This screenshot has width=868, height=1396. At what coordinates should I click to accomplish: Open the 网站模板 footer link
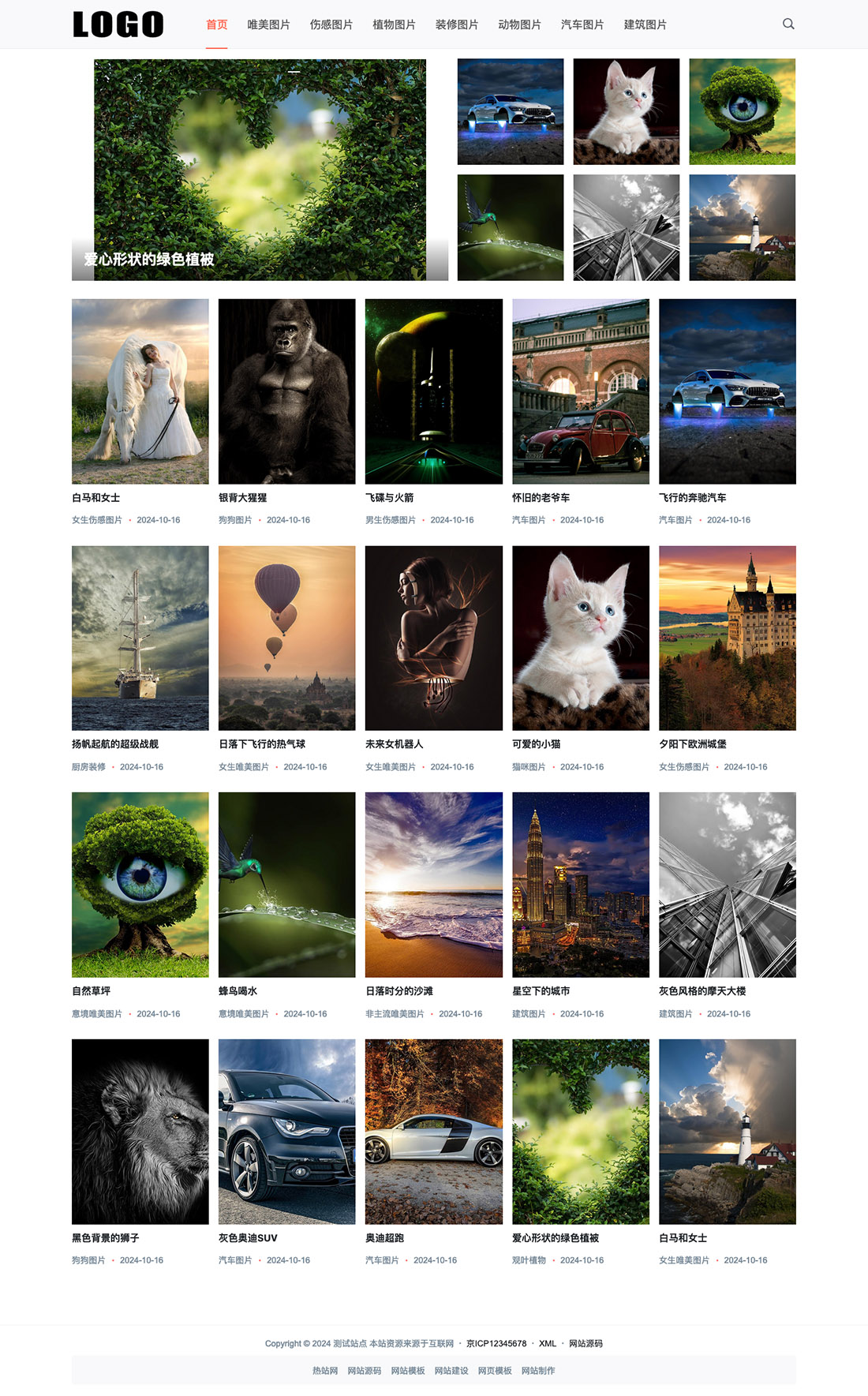pos(408,1371)
